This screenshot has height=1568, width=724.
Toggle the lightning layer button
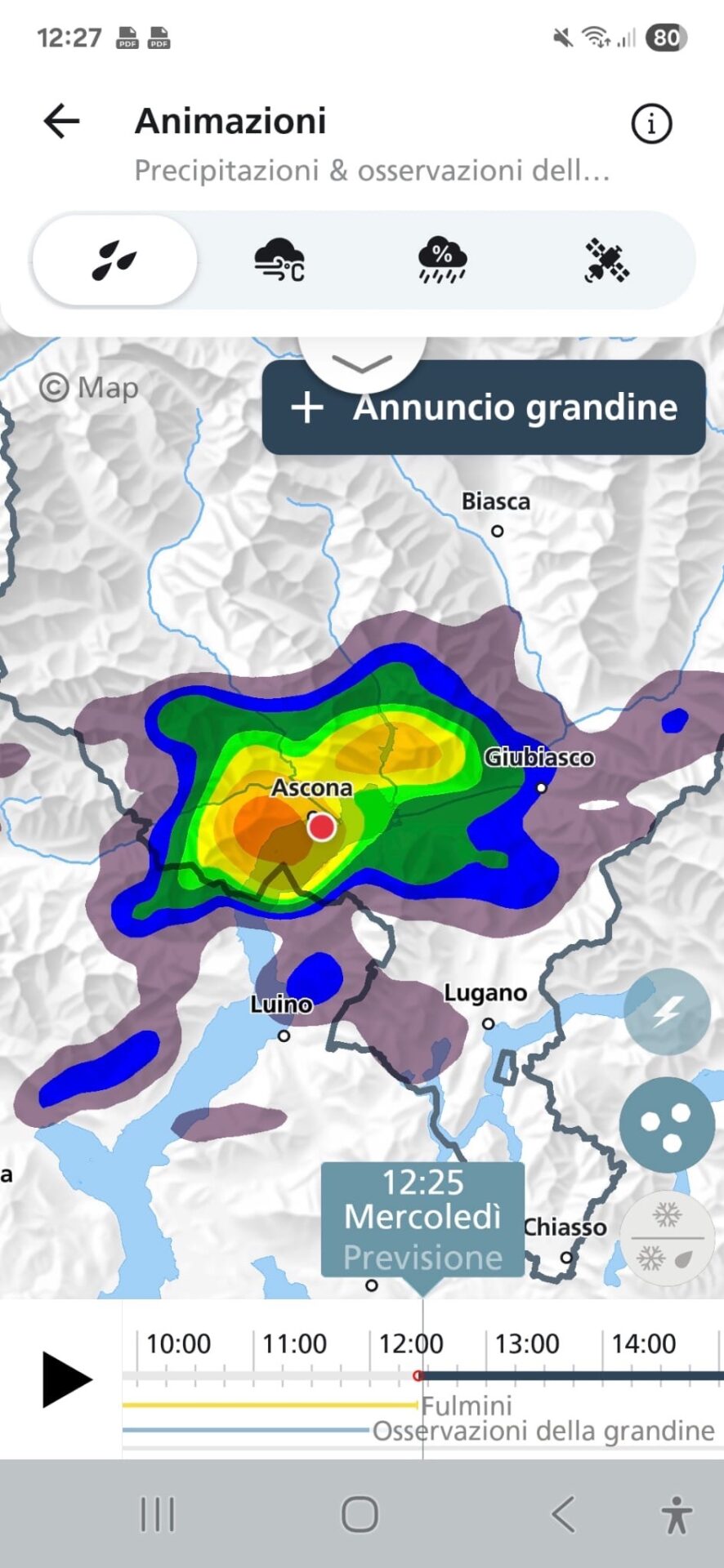667,1012
